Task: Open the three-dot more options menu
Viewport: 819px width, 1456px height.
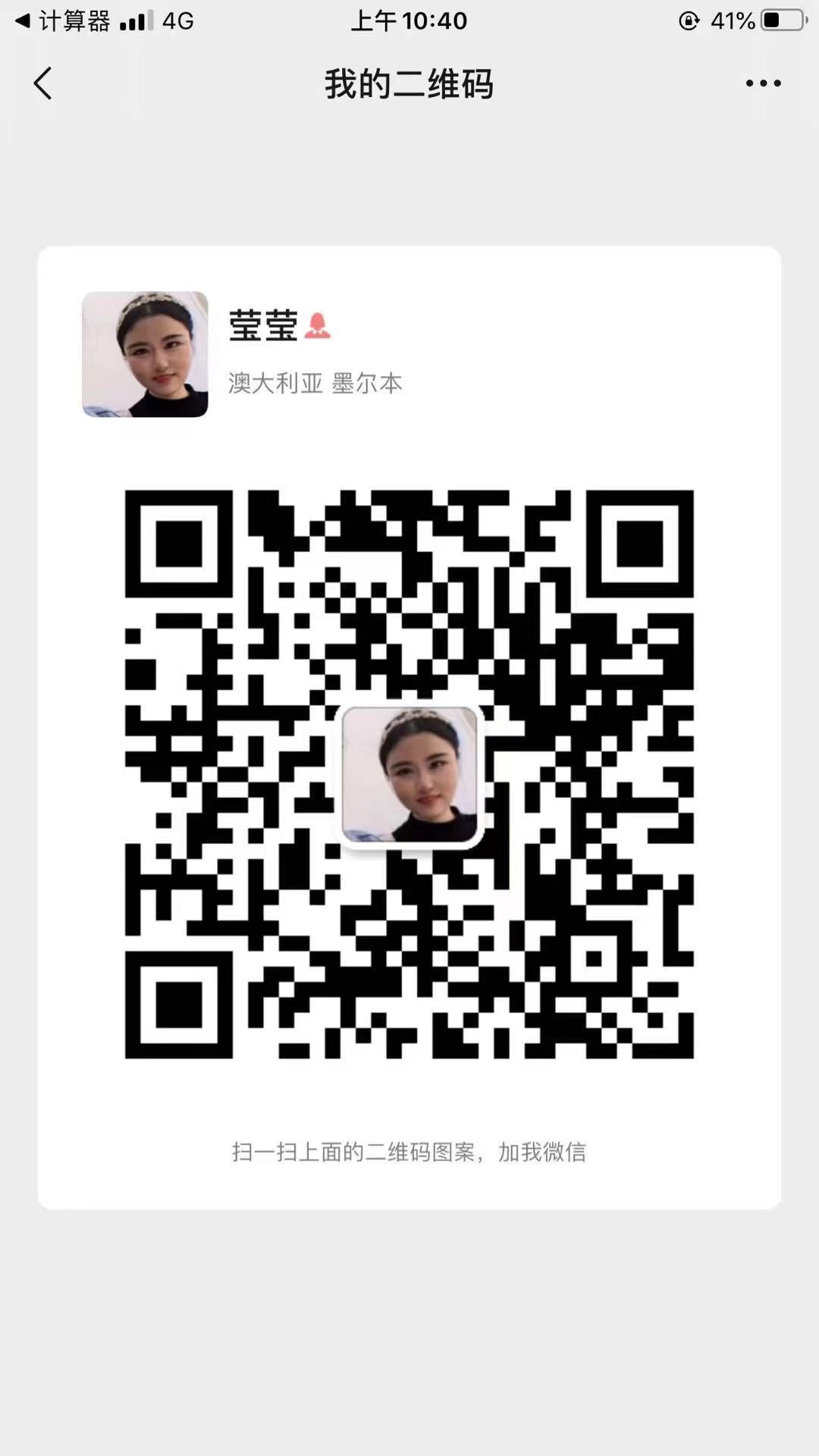Action: click(763, 83)
